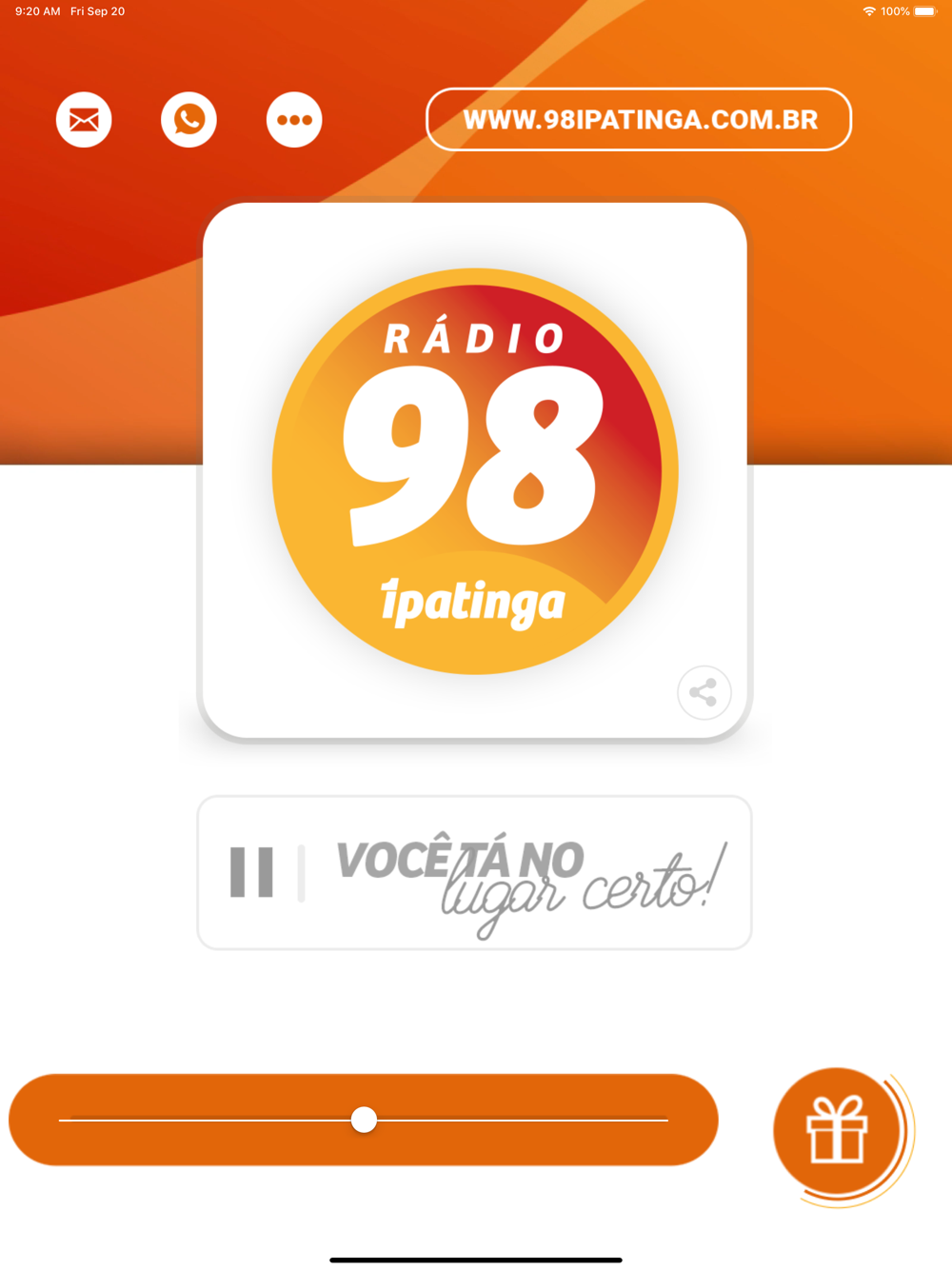
Task: Open the gift promotions button
Action: tap(838, 1131)
